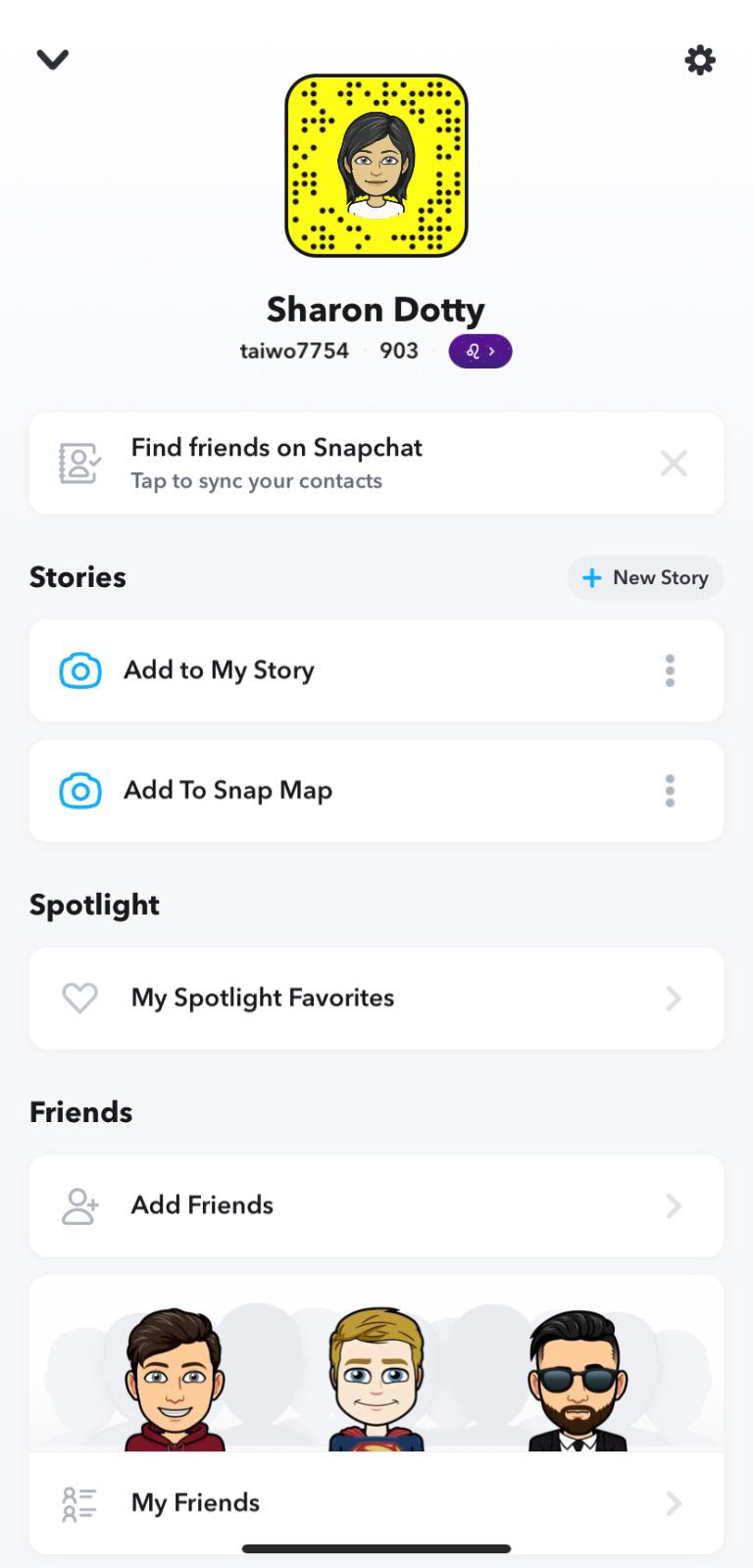Open options for Add to My Story
Screen dimensions: 753x1568
[x=670, y=670]
